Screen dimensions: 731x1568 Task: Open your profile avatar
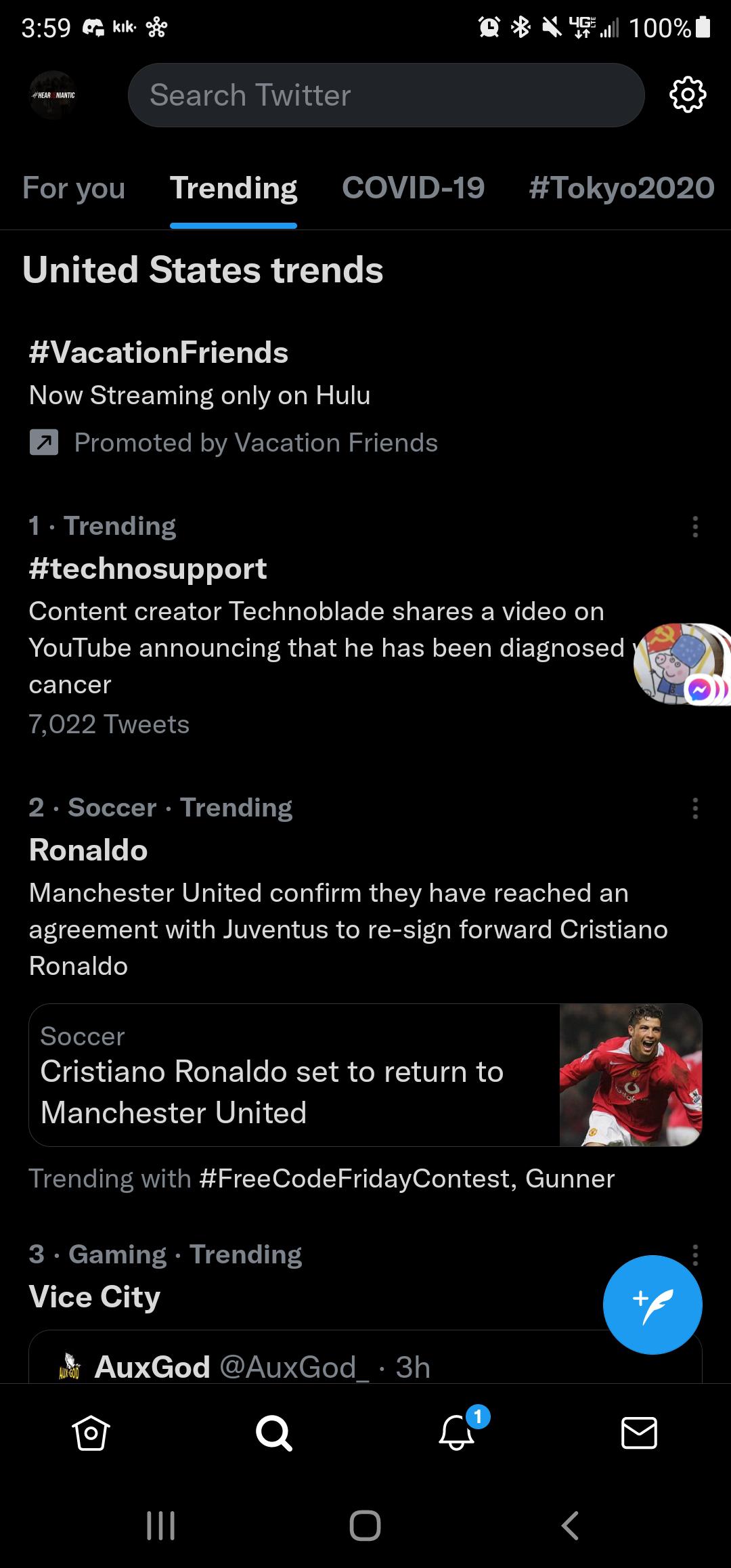coord(52,95)
